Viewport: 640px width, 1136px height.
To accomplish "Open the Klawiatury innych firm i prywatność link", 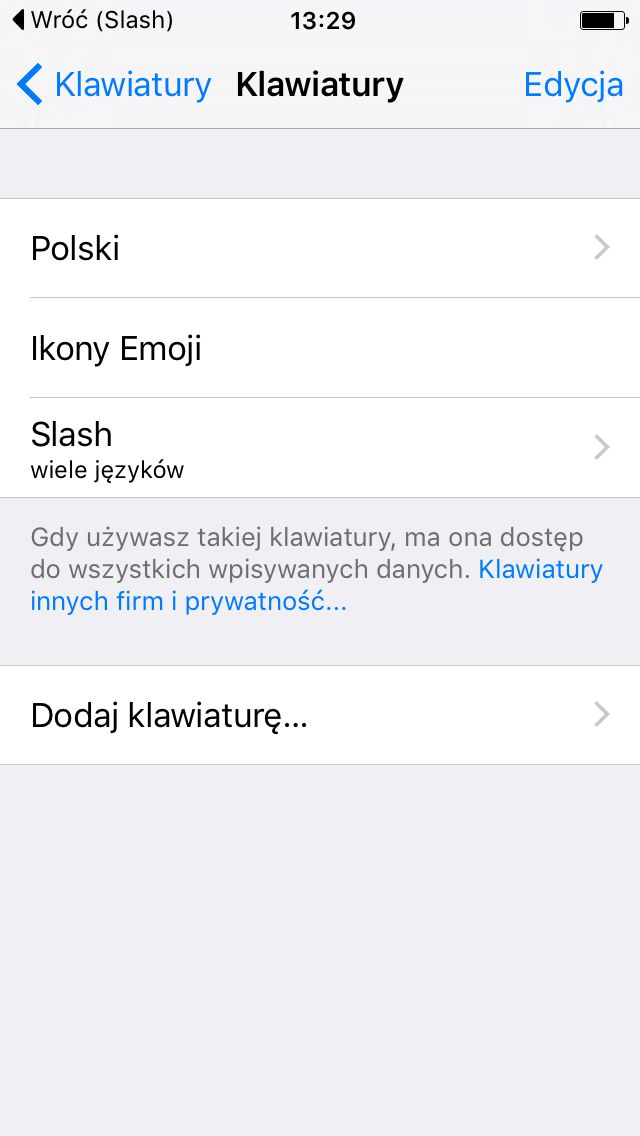I will pos(317,585).
